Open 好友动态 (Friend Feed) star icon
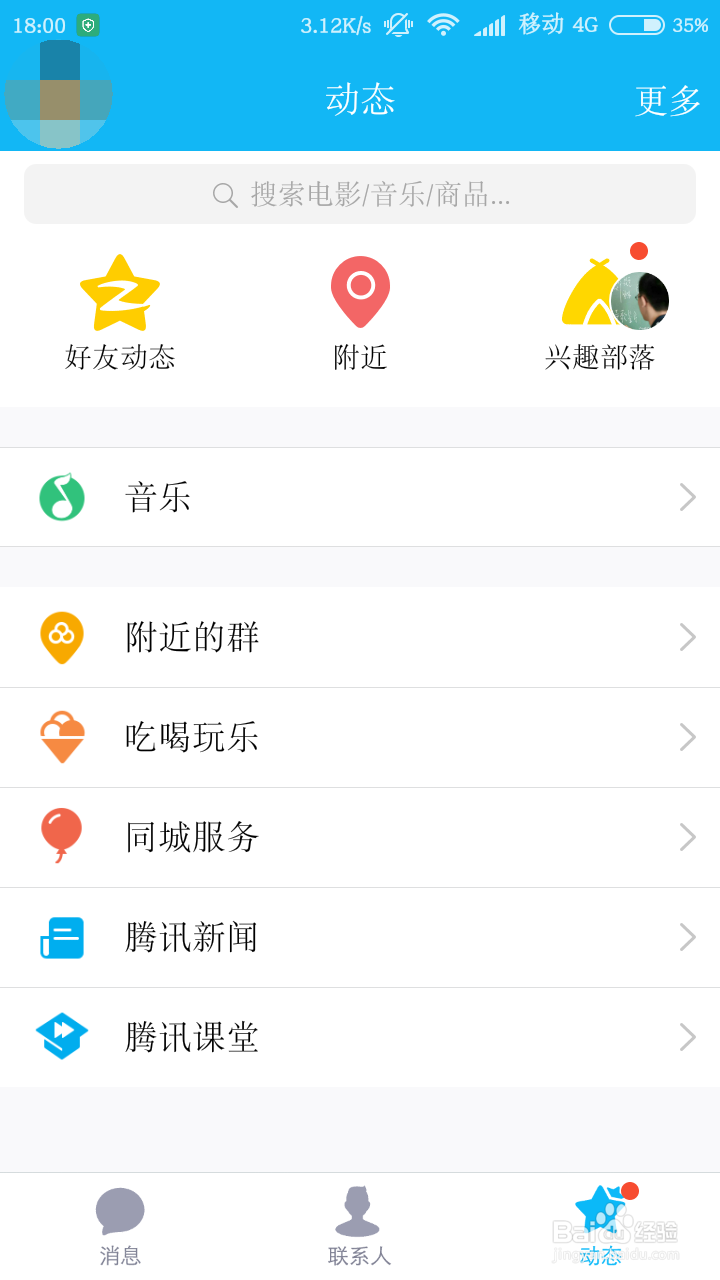This screenshot has width=720, height=1280. pyautogui.click(x=120, y=290)
